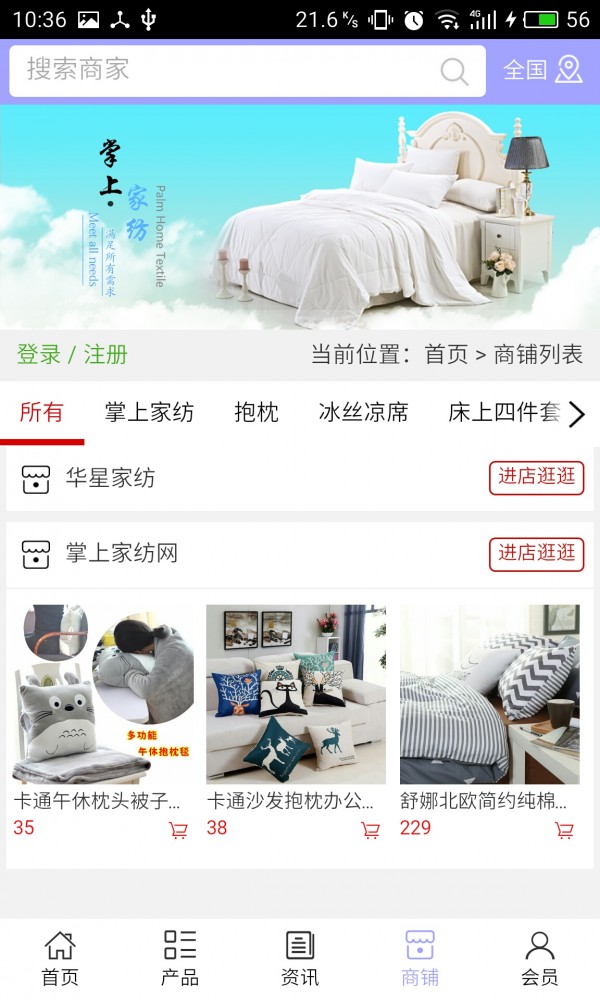Open the 资讯 bottom tab

tap(300, 958)
